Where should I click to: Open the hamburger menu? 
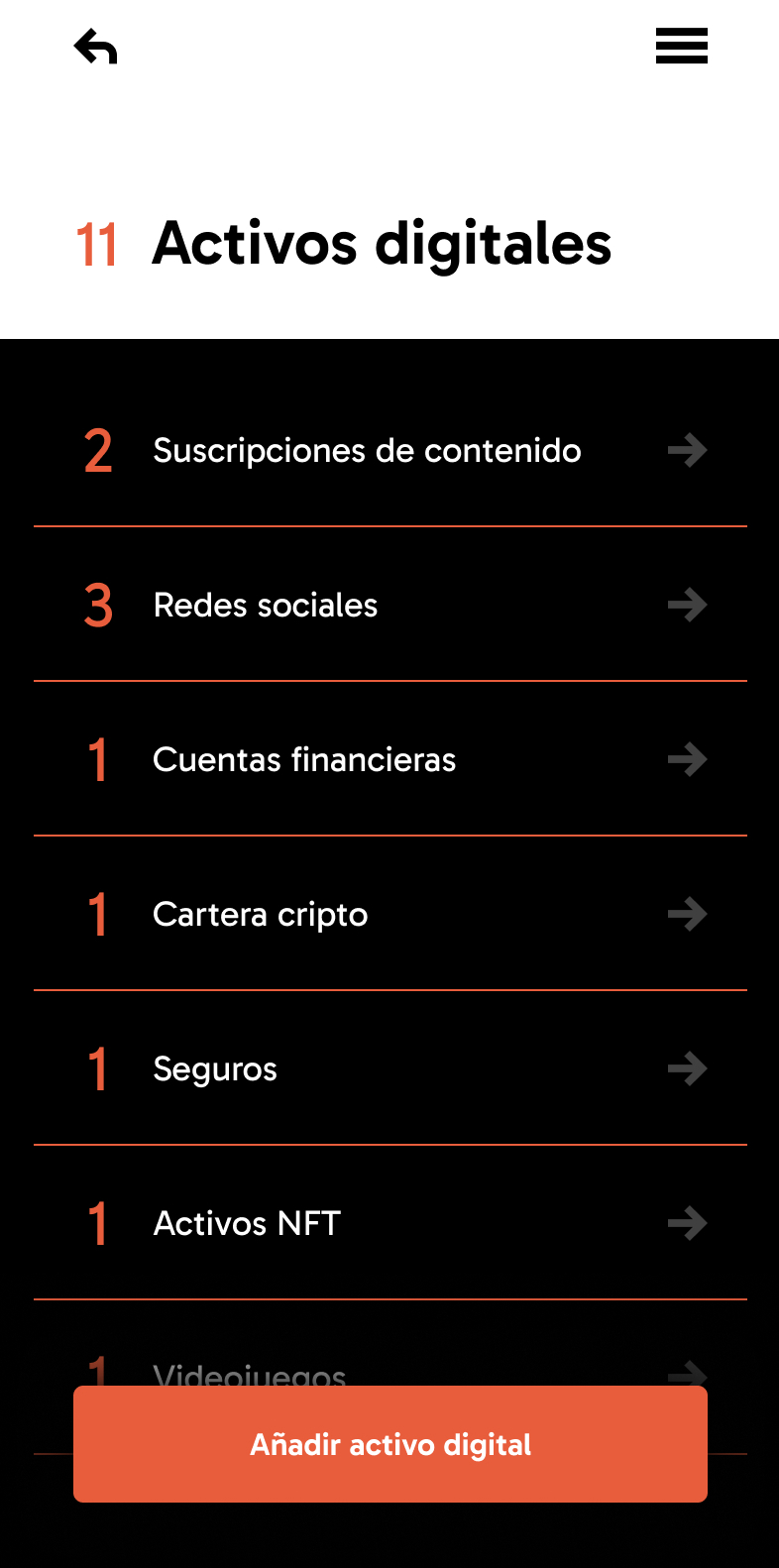tap(682, 47)
